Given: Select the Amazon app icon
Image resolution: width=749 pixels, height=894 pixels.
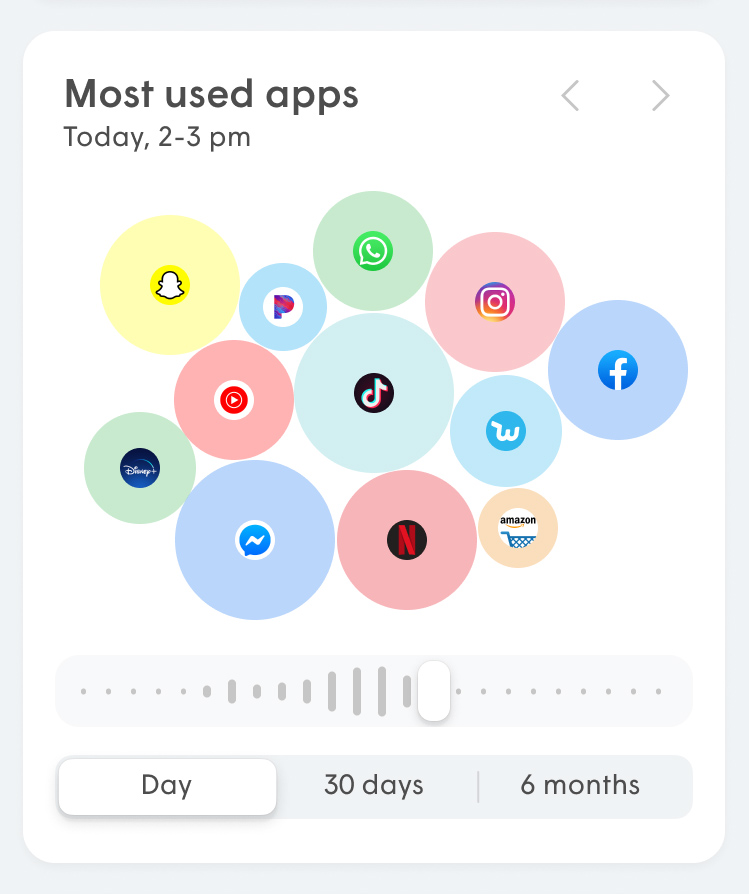Looking at the screenshot, I should 518,529.
